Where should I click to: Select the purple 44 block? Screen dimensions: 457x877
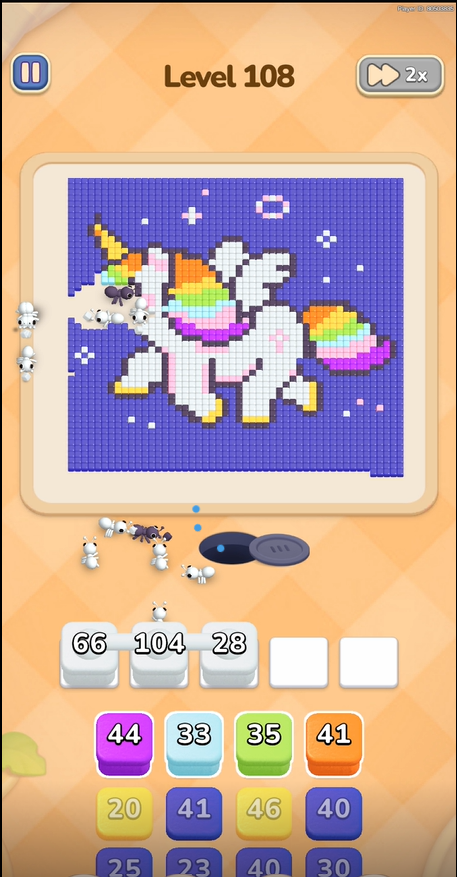tap(124, 744)
